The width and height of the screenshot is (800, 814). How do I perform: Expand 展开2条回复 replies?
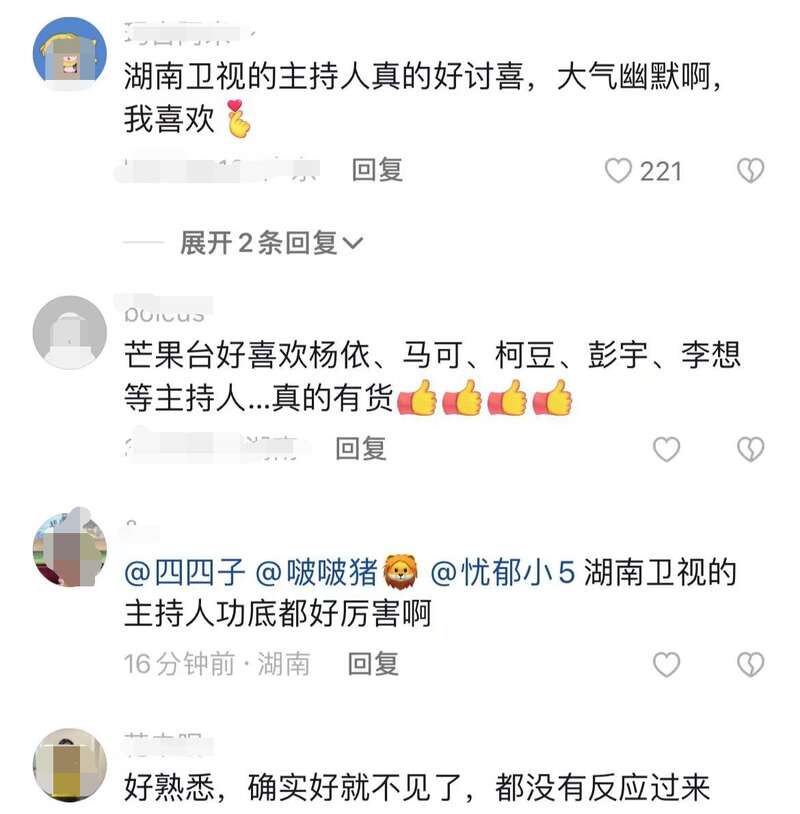(270, 243)
